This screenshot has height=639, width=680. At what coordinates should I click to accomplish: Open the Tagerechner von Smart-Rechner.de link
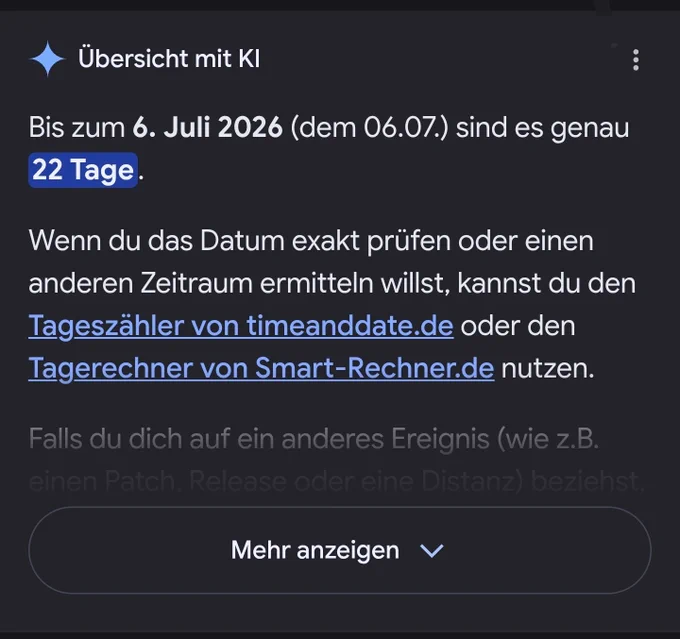coord(262,368)
